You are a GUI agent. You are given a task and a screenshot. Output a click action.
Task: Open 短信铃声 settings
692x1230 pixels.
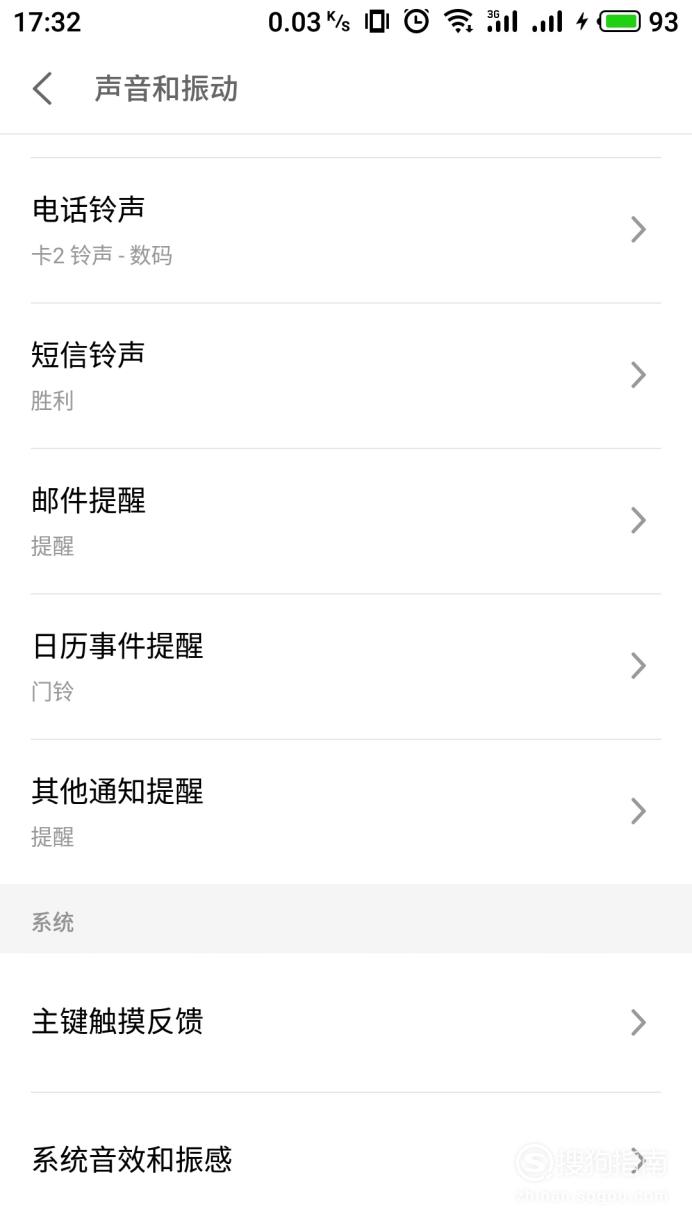[x=346, y=376]
